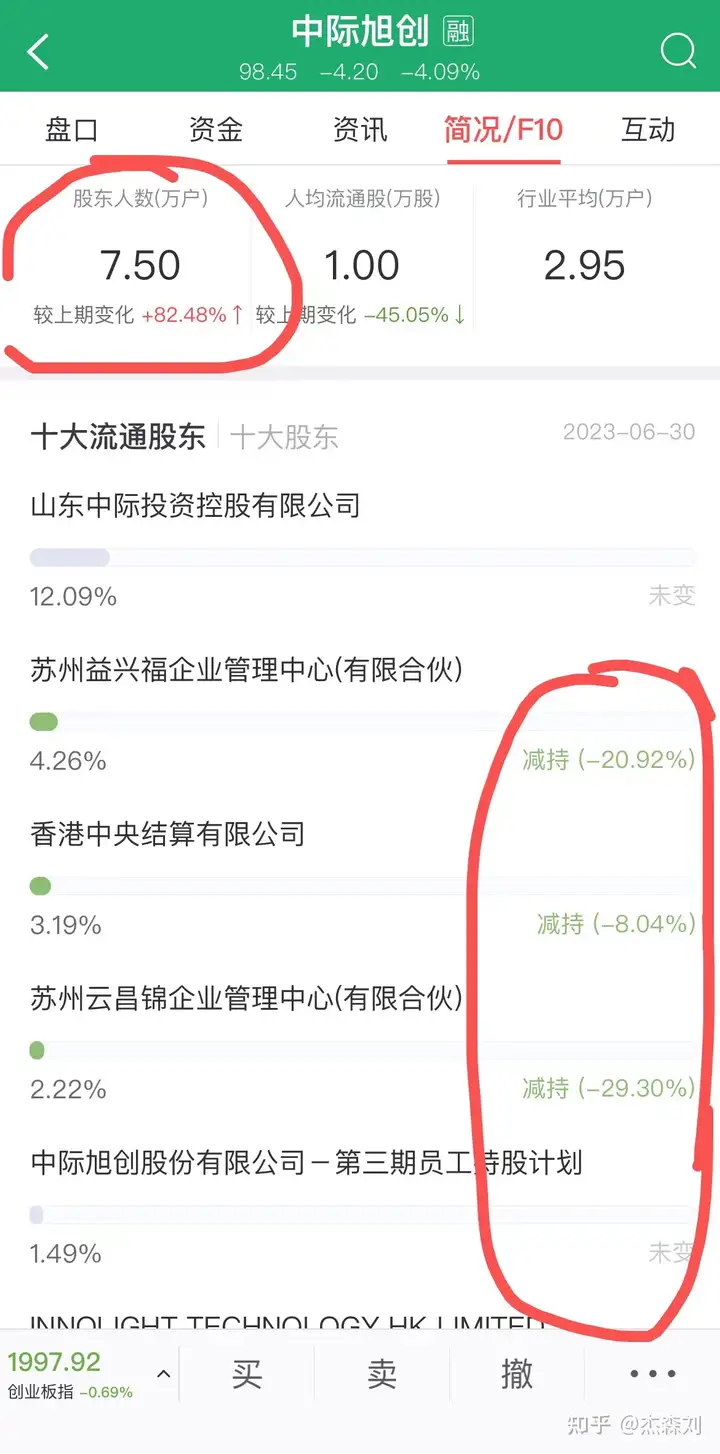Open the 资讯 tab

click(360, 130)
